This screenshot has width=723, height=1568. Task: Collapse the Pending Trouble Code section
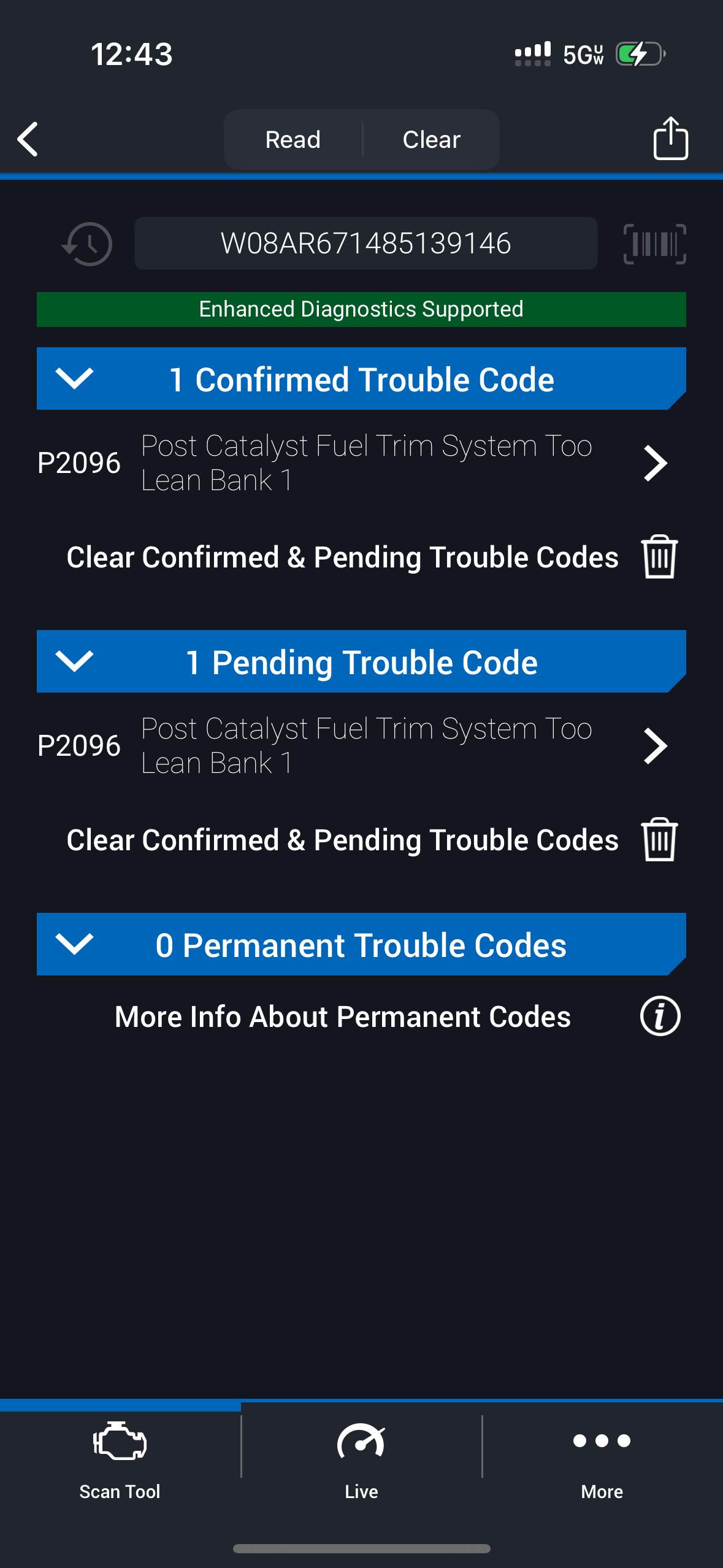point(75,661)
